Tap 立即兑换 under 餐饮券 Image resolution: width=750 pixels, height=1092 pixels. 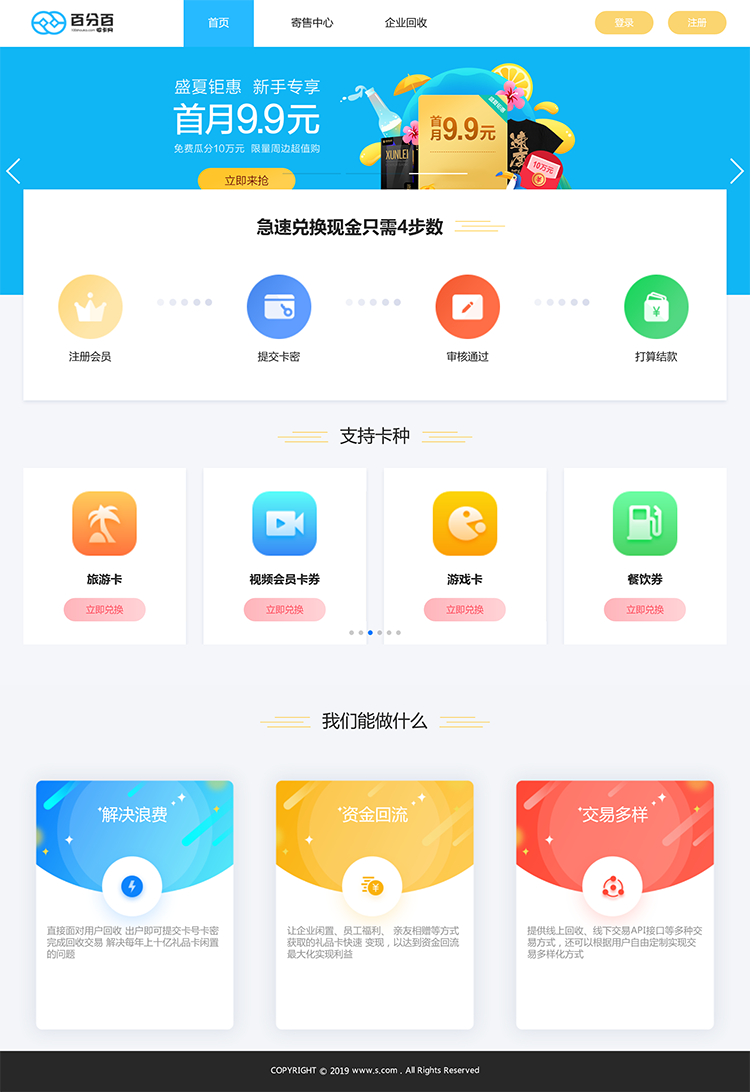click(x=645, y=609)
